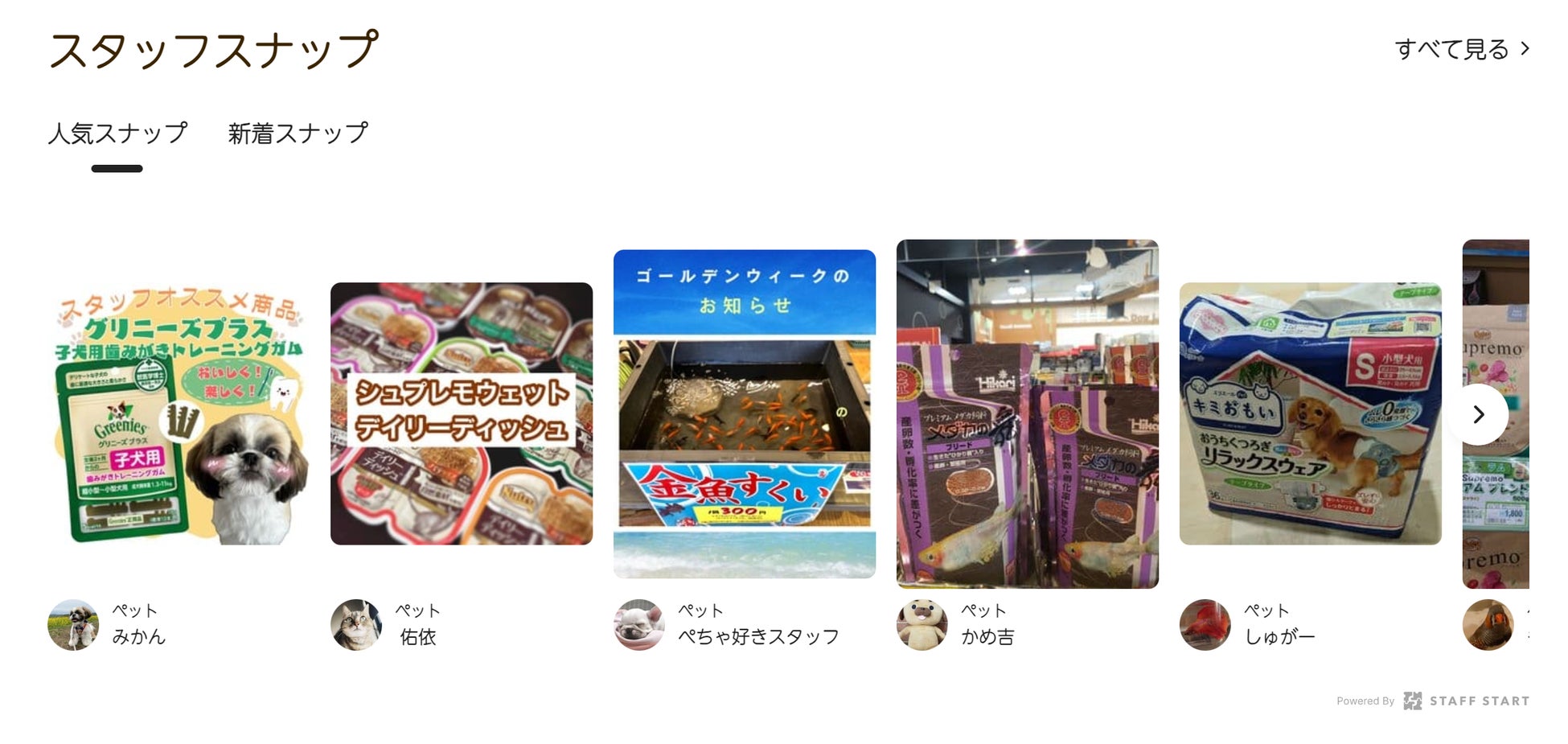Viewport: 1568px width, 744px height.
Task: Open ぺちゃ好きスタッフ's profile
Action: tap(757, 636)
